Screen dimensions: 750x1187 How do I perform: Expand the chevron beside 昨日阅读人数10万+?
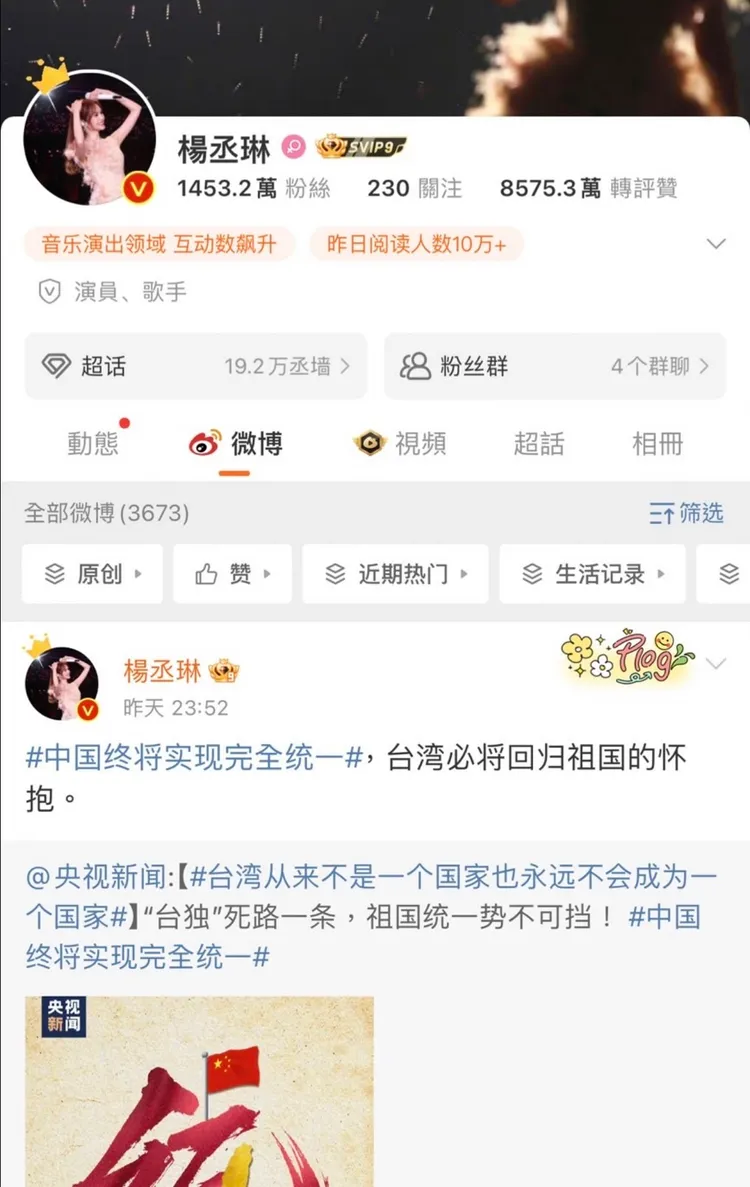(x=716, y=243)
